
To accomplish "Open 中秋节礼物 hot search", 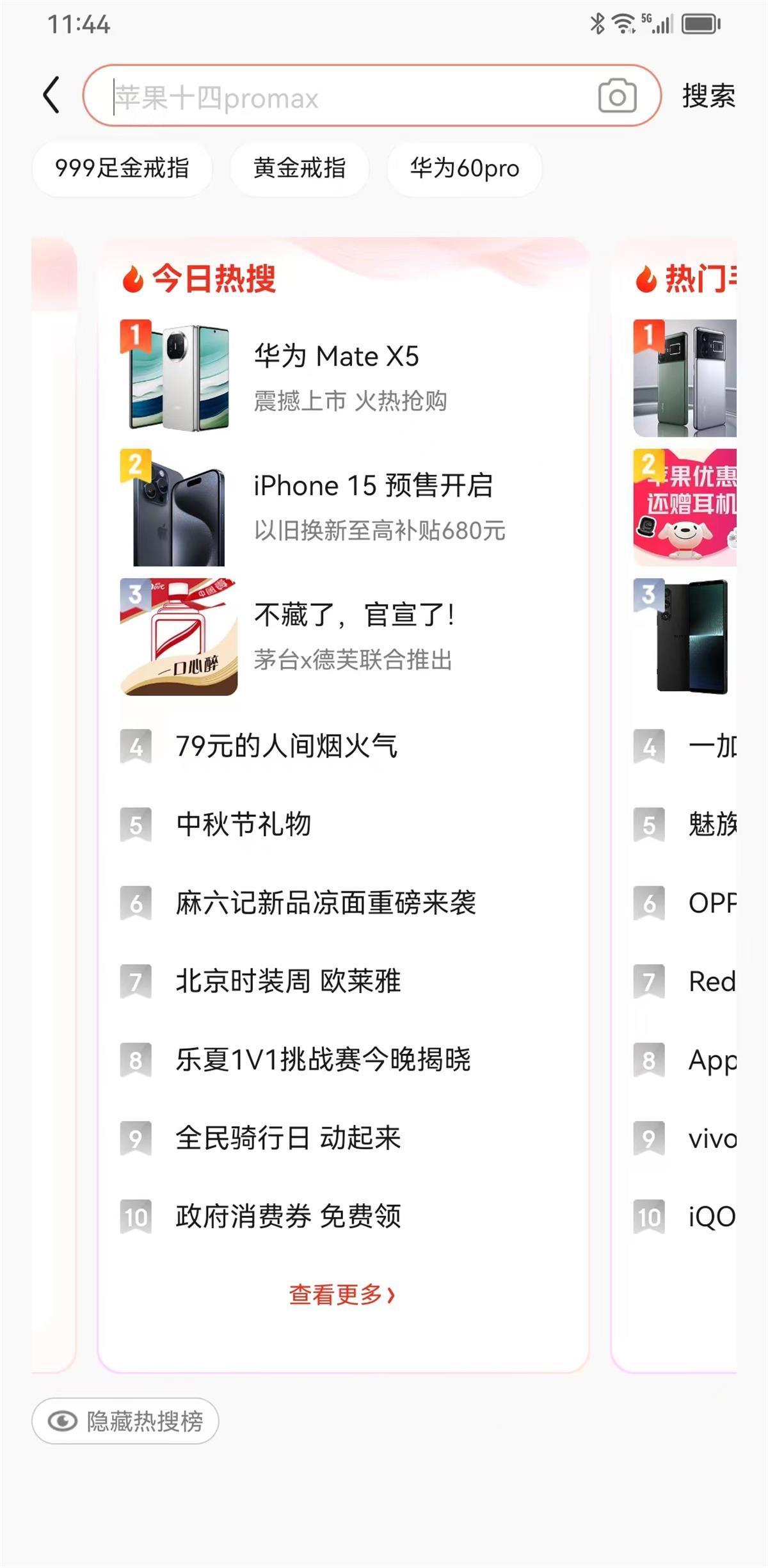I will [x=244, y=824].
